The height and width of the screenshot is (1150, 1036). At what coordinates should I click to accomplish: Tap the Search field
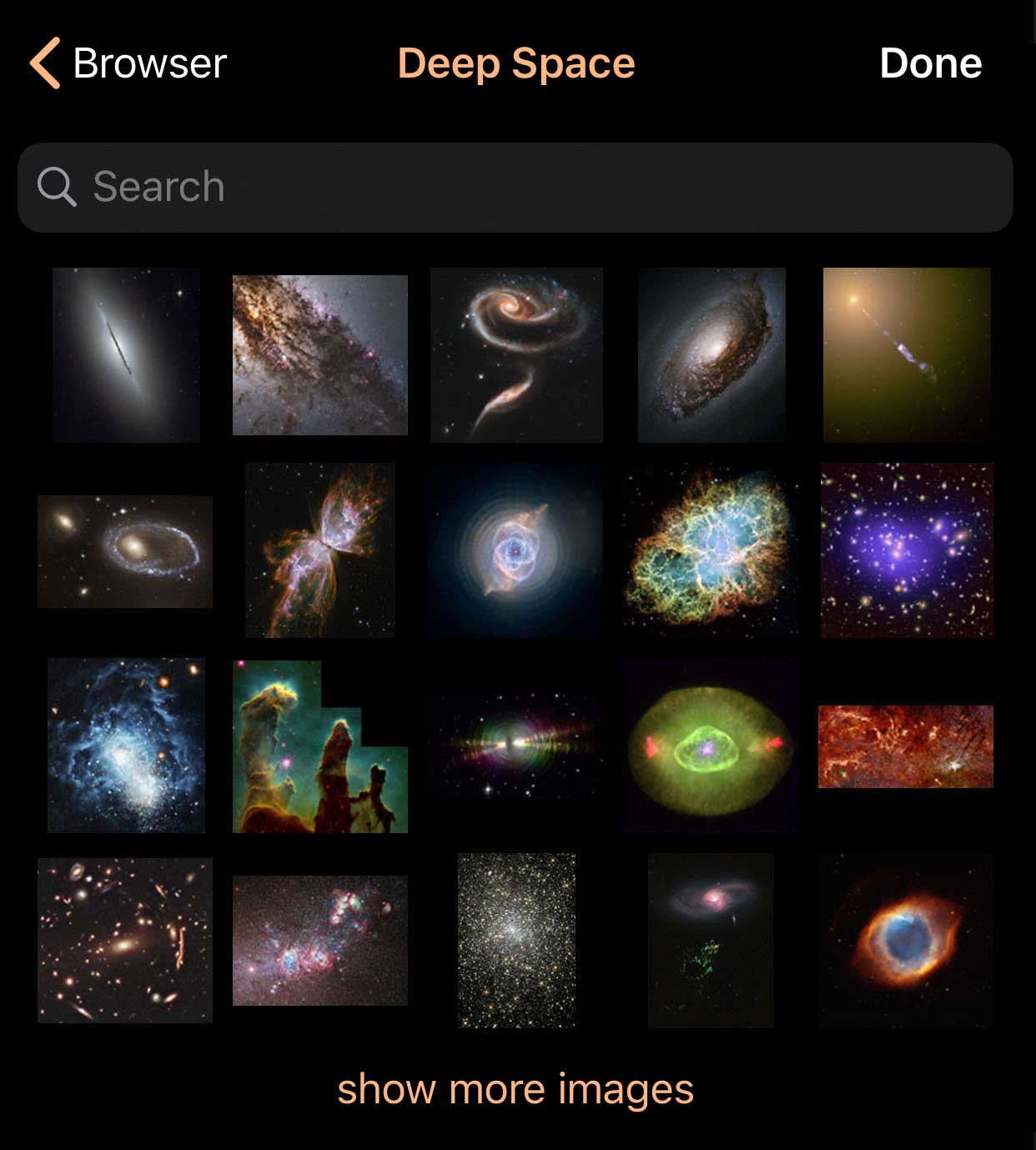515,187
